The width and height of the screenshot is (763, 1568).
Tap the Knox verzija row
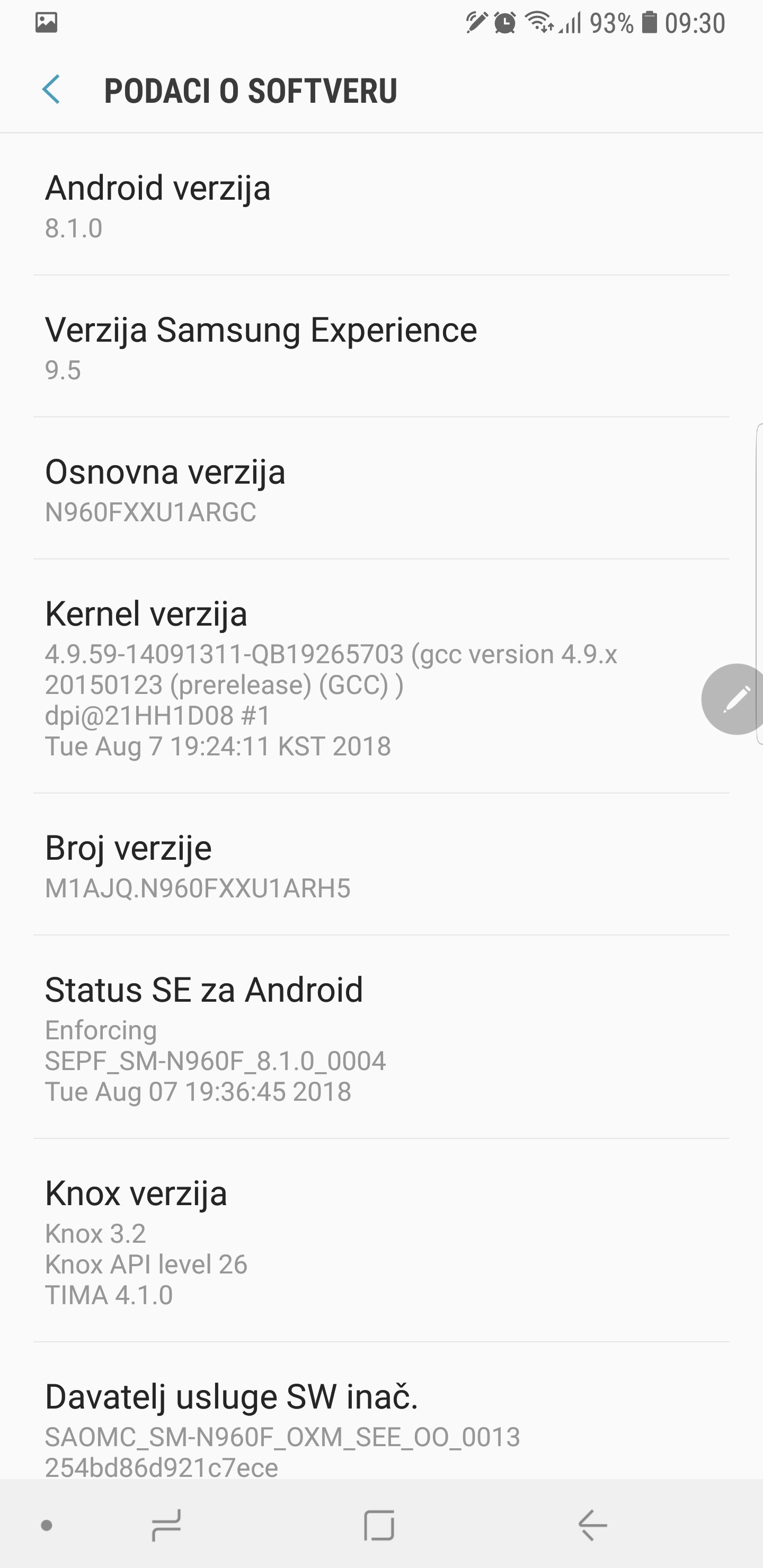click(381, 1240)
